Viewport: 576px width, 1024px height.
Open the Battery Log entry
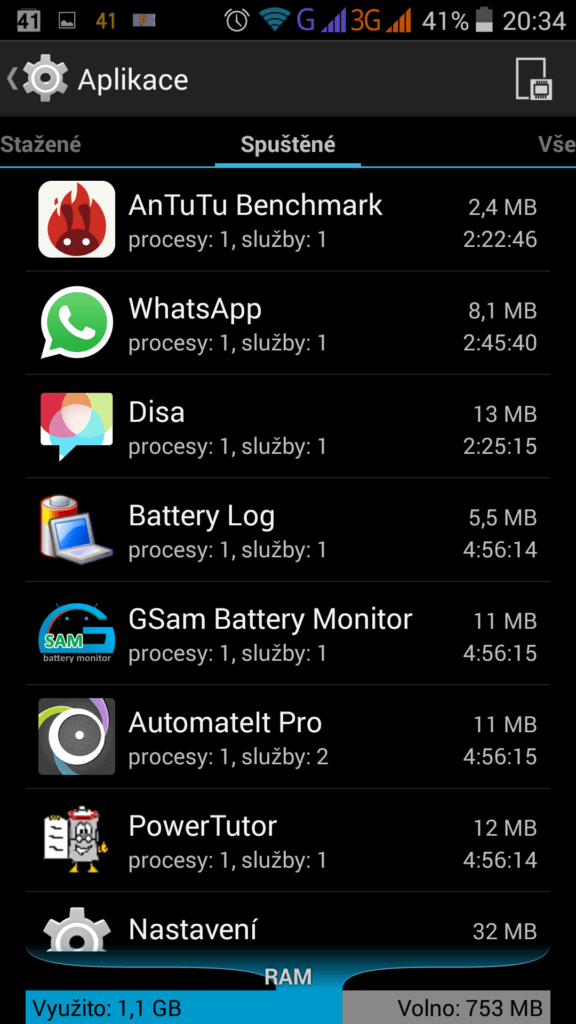click(x=287, y=530)
